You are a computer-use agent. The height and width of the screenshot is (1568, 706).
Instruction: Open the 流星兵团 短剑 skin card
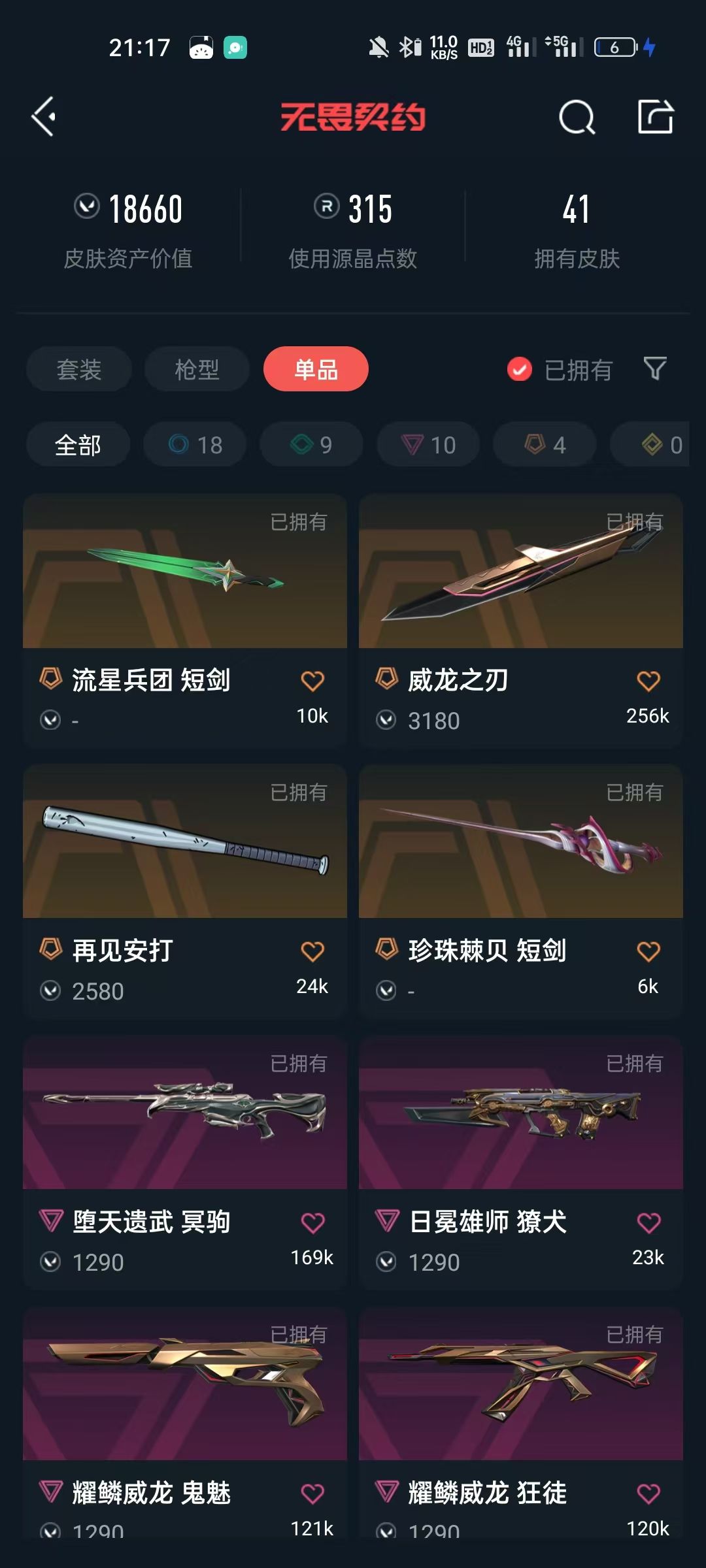pyautogui.click(x=185, y=621)
